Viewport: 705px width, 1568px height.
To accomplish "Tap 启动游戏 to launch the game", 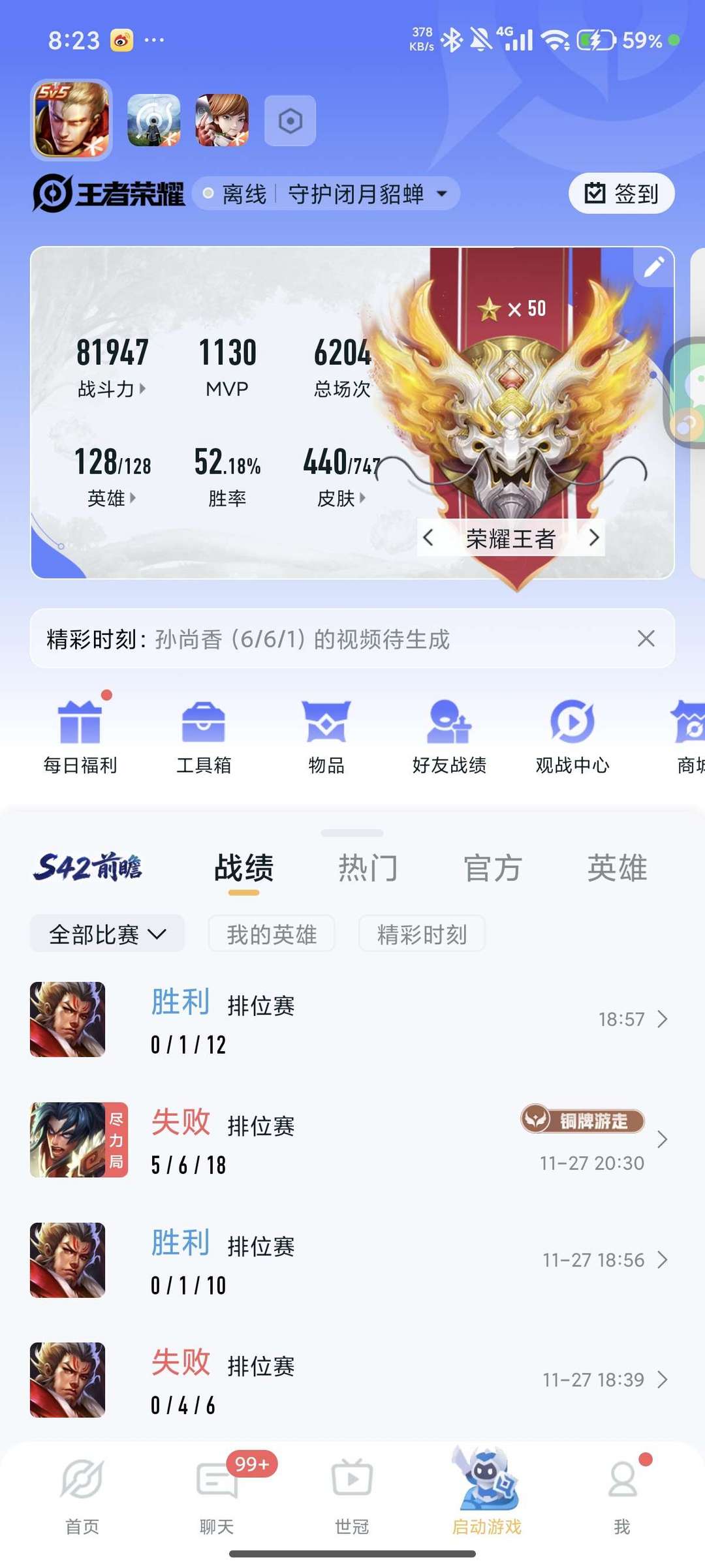I will [x=487, y=1494].
